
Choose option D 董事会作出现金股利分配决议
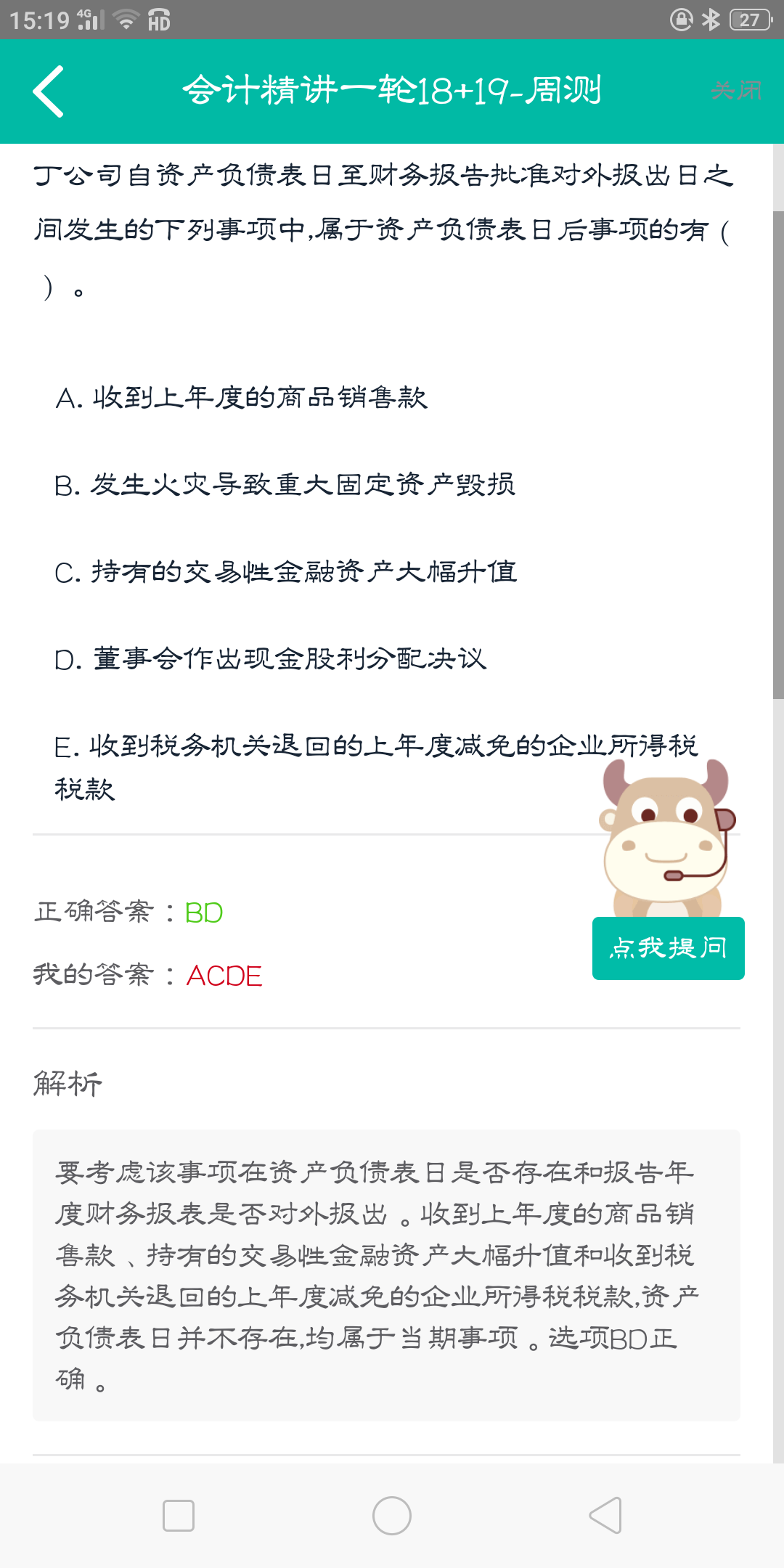point(271,659)
